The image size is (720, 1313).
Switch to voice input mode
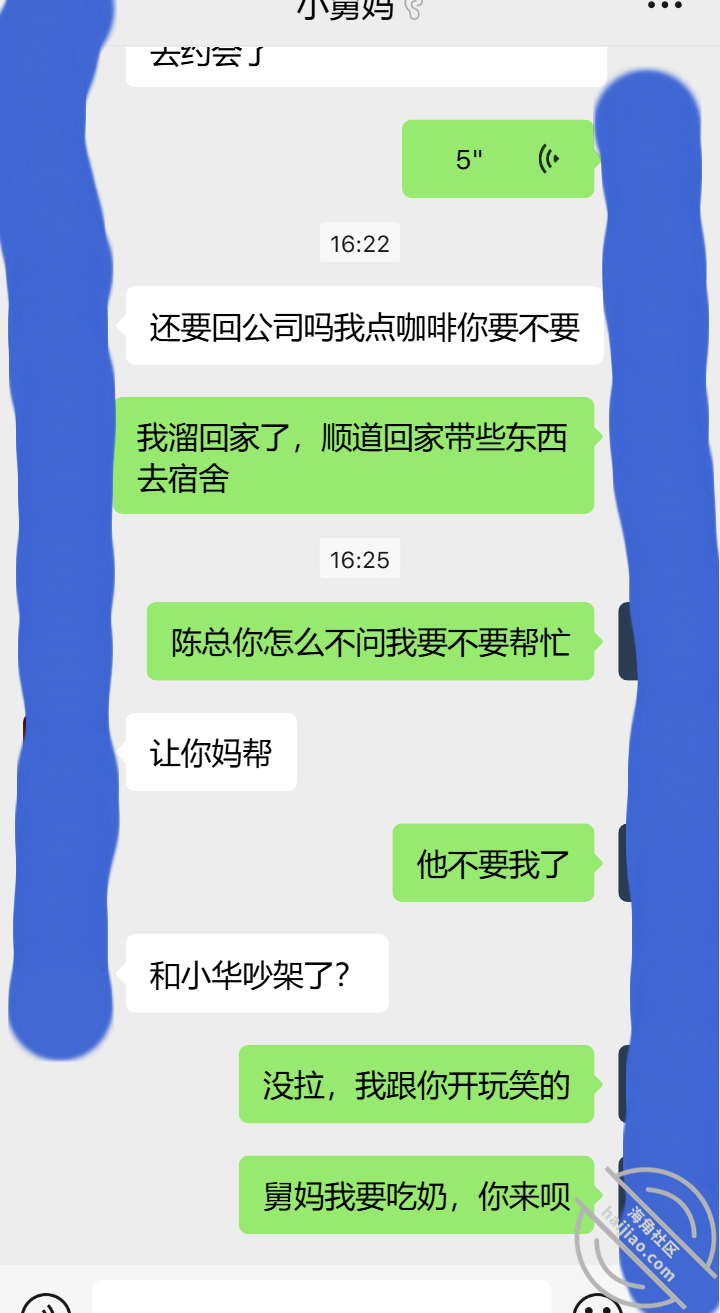46,1303
